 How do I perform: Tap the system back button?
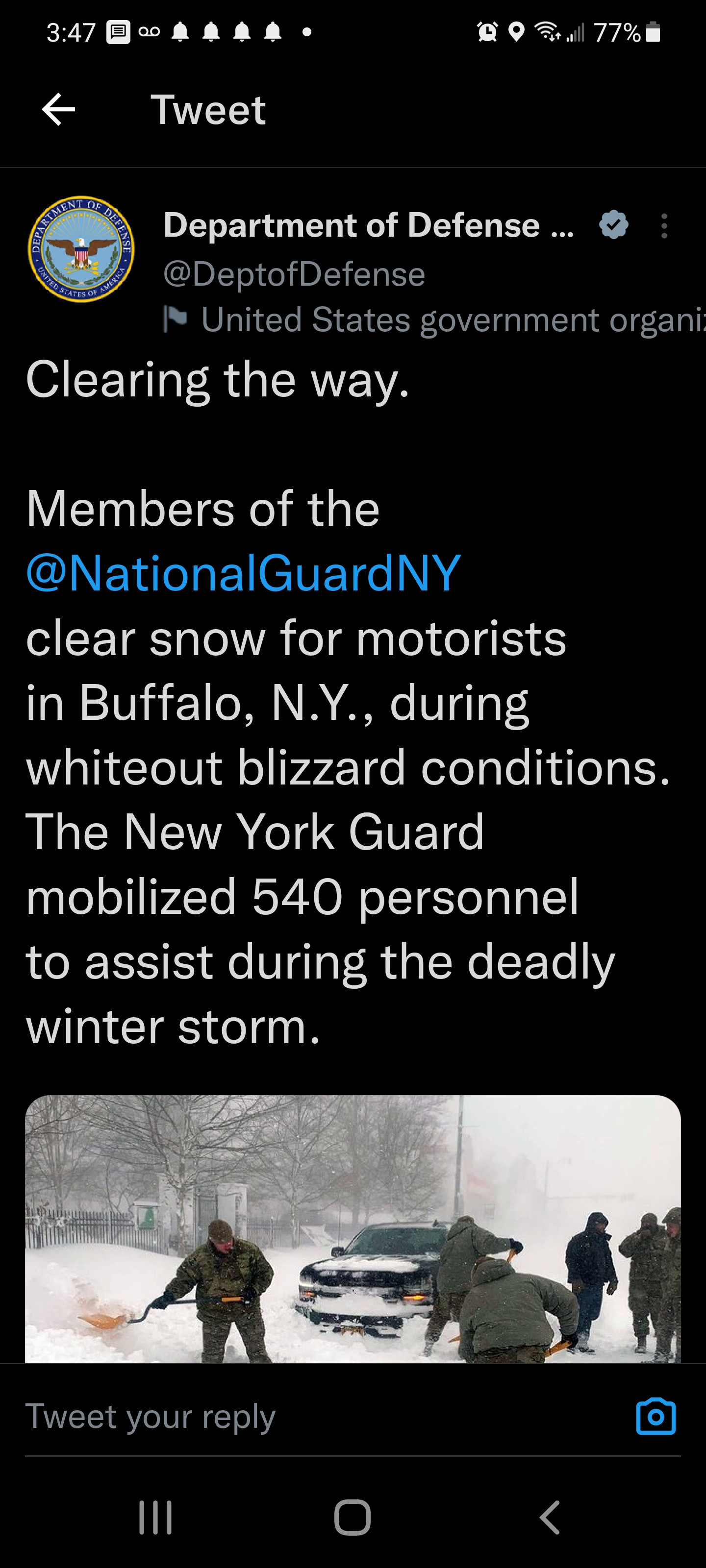tap(550, 1517)
